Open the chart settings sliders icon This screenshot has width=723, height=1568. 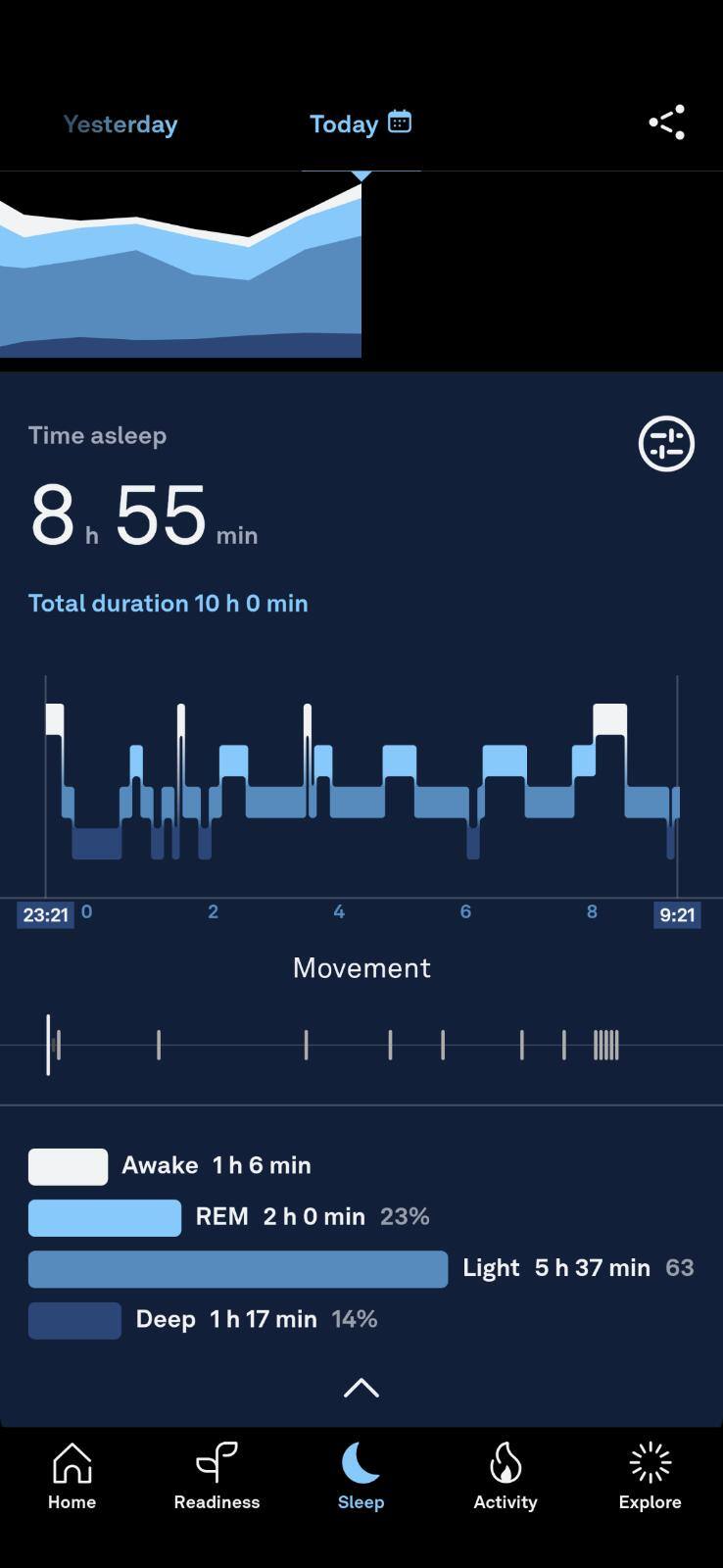coord(665,444)
